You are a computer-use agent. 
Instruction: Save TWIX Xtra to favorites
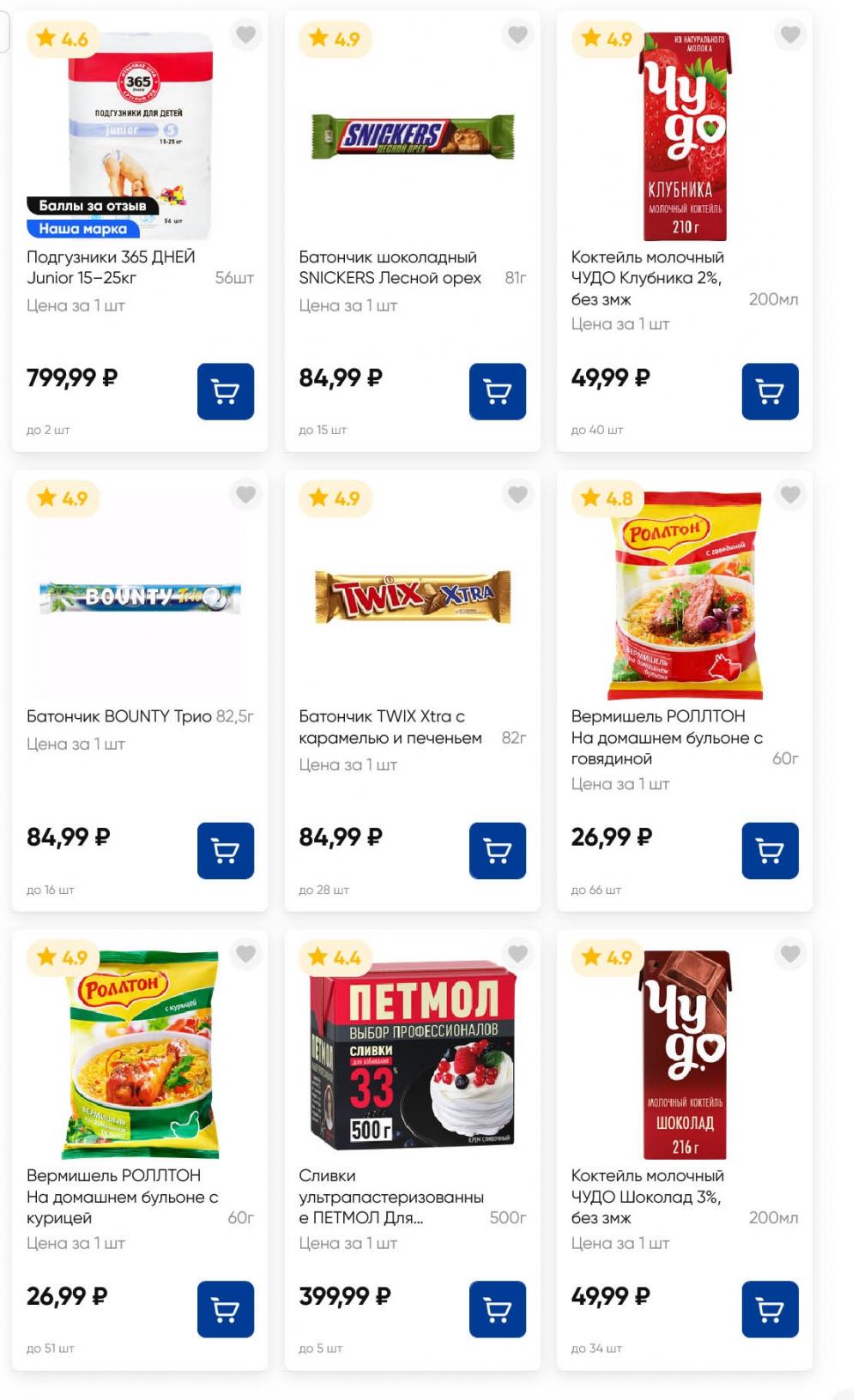pyautogui.click(x=517, y=494)
